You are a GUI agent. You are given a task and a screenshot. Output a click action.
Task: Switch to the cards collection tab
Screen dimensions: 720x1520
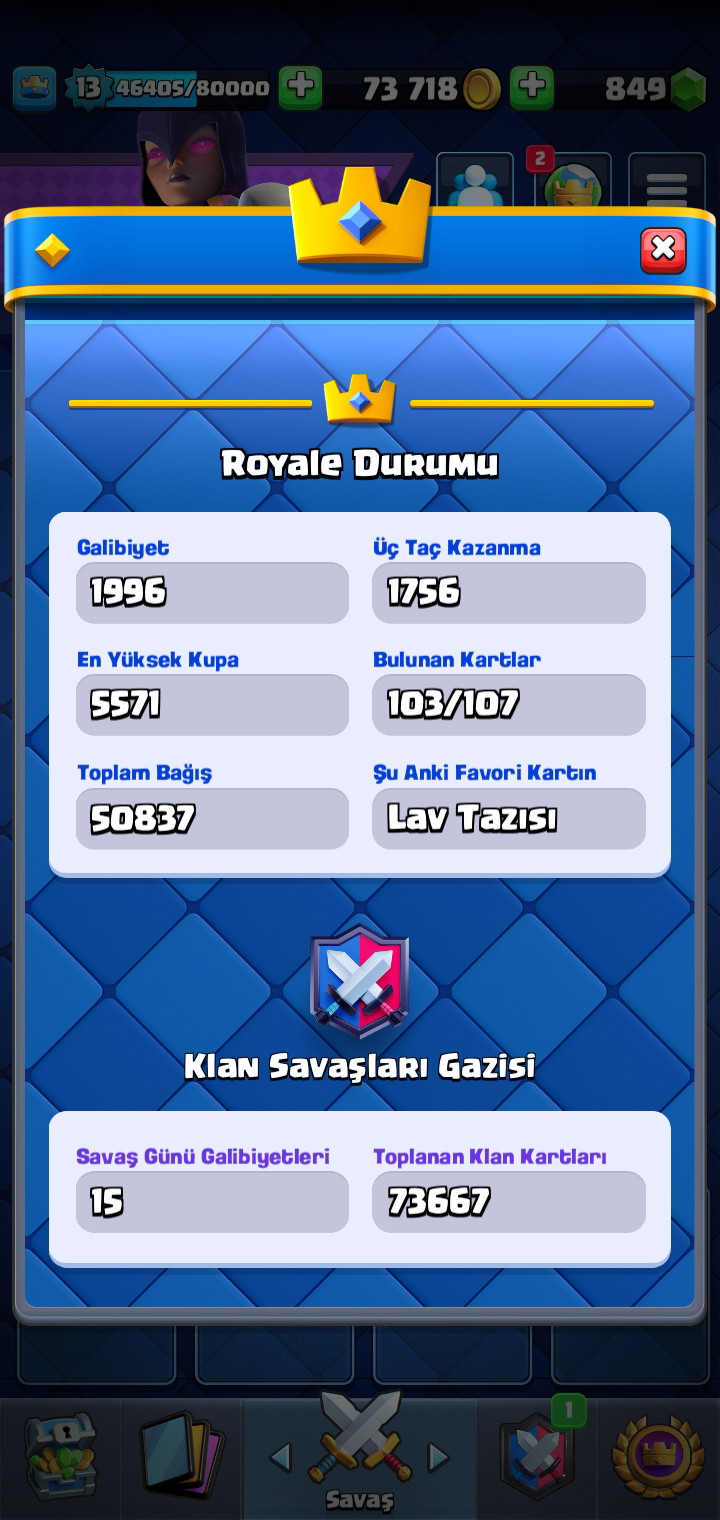[182, 1455]
